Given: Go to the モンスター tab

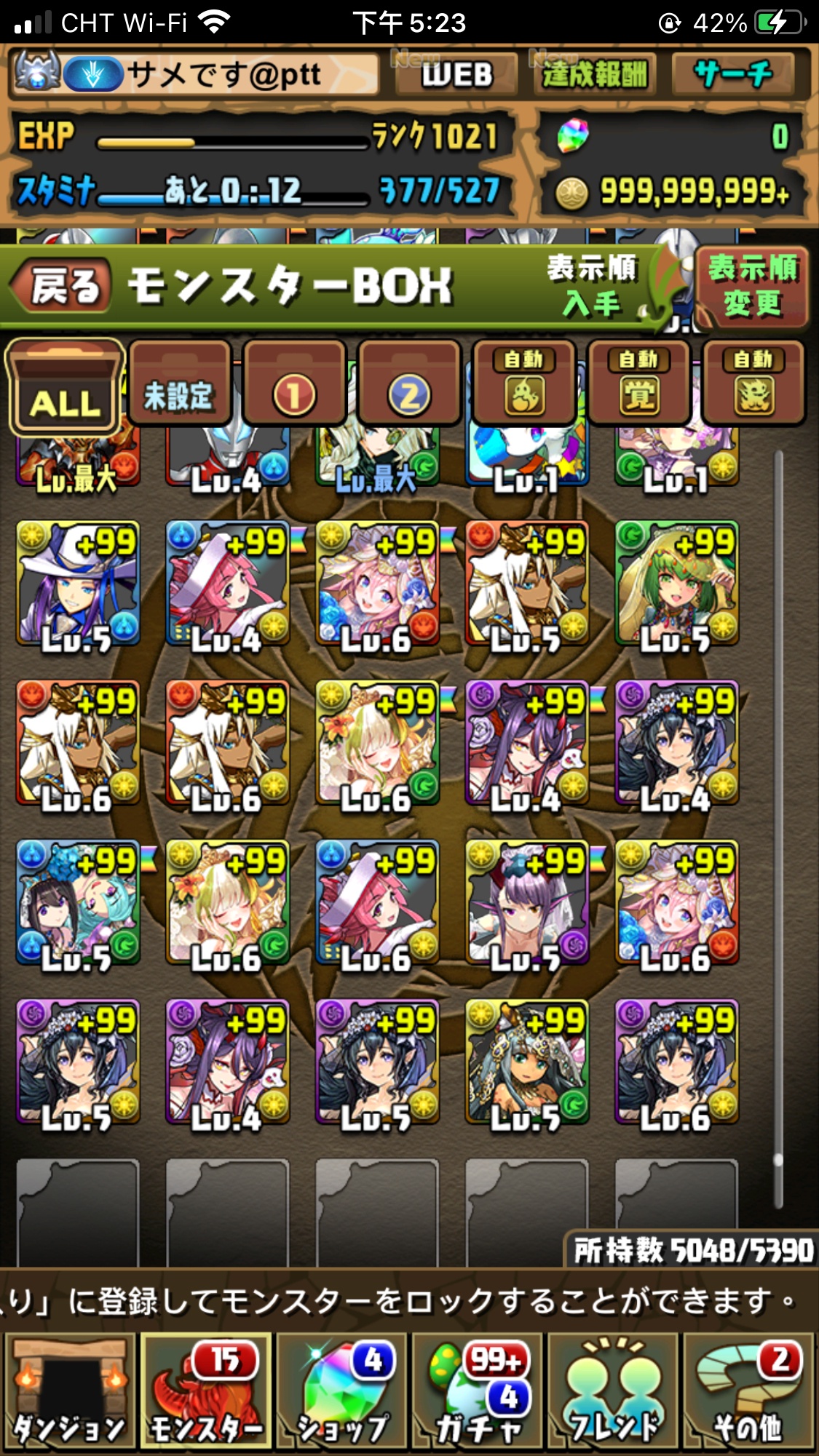Looking at the screenshot, I should tap(206, 1392).
